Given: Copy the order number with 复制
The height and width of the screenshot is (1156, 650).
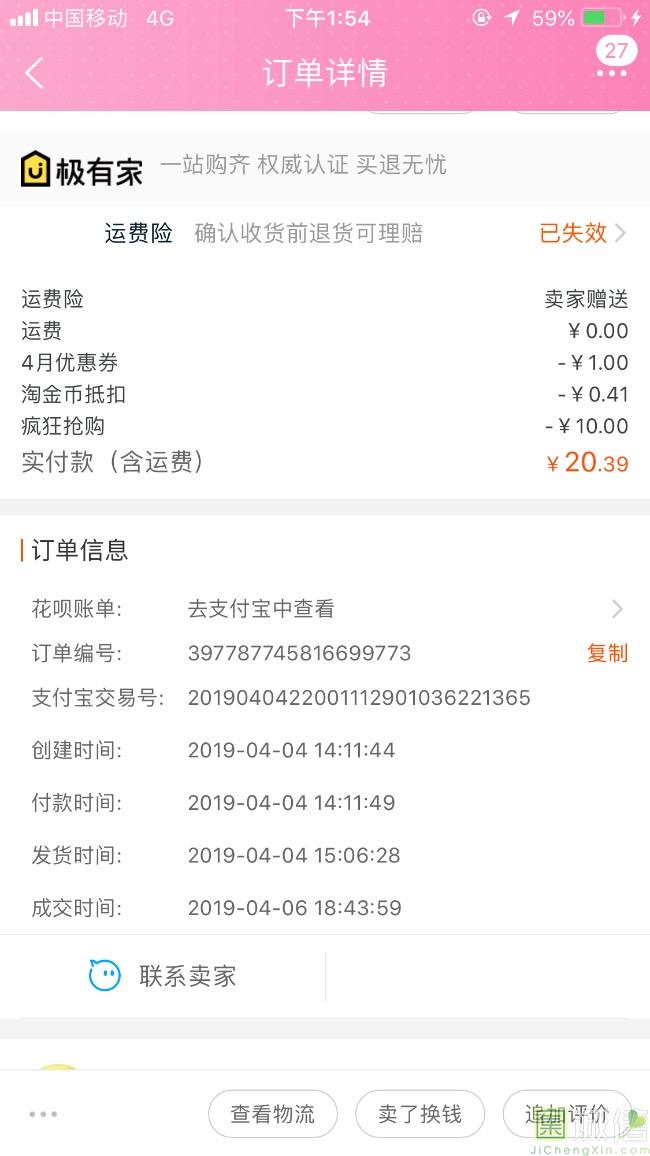Looking at the screenshot, I should click(x=607, y=653).
